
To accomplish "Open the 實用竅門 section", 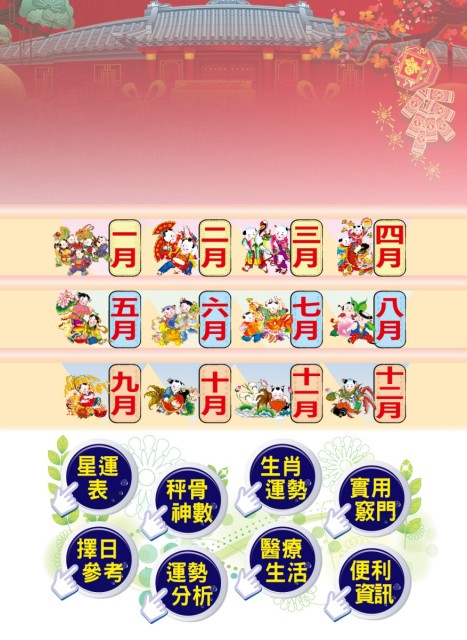I will coord(372,500).
